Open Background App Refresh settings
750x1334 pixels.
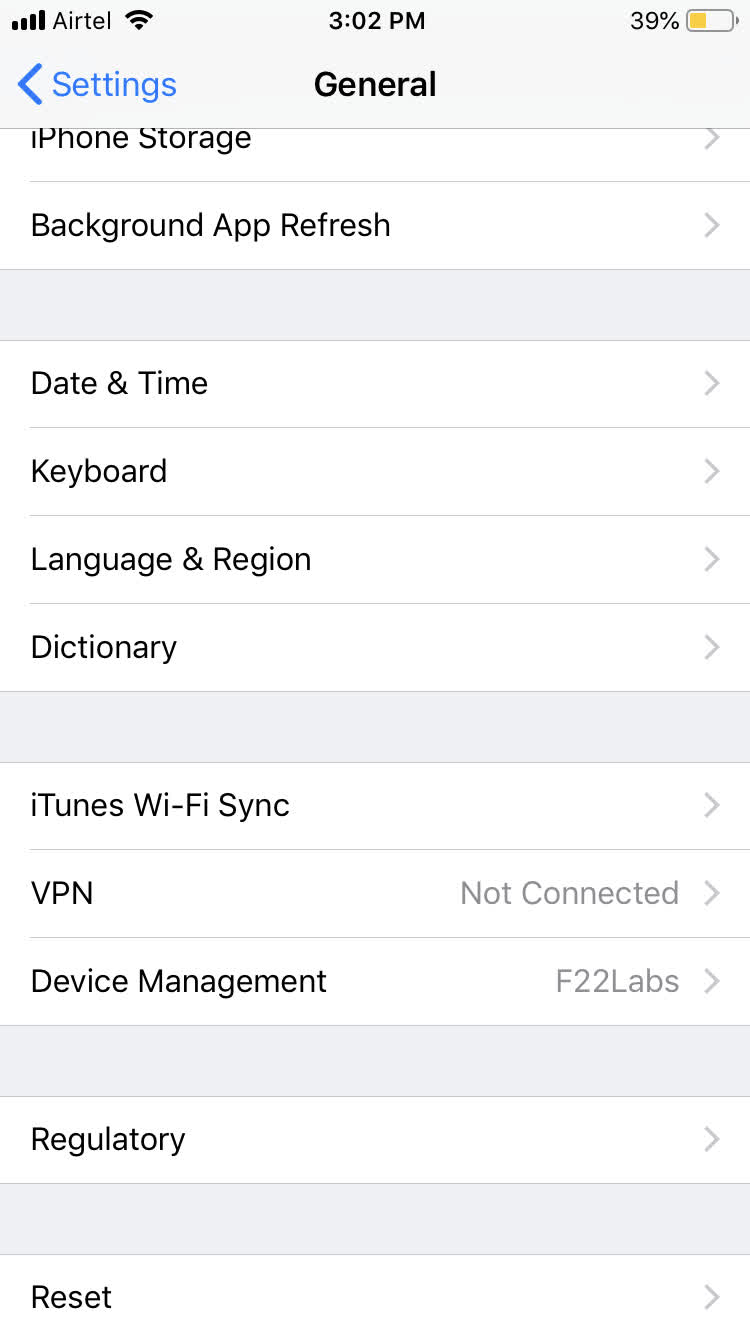pyautogui.click(x=375, y=225)
